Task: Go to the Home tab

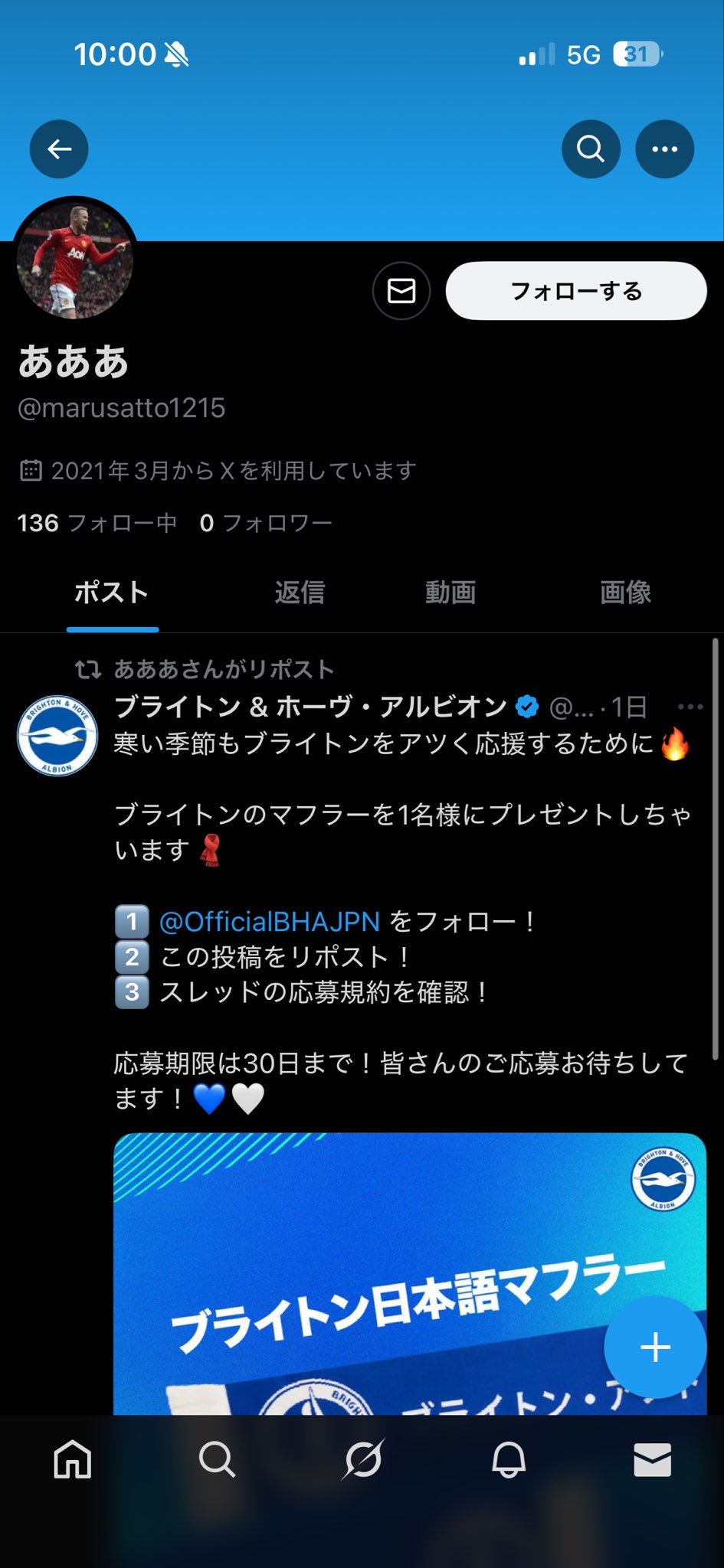Action: (x=73, y=1459)
